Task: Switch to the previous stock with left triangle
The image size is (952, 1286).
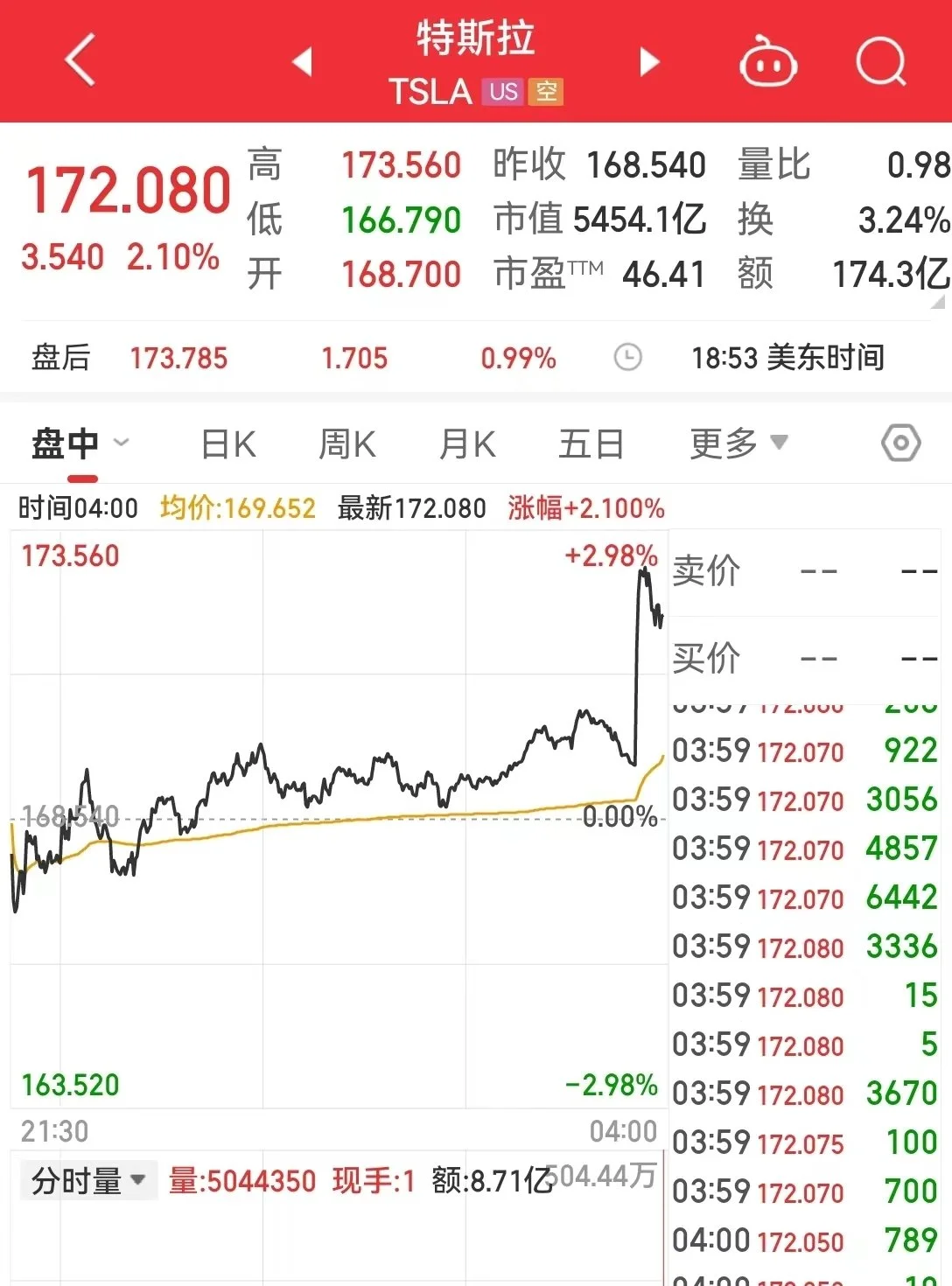Action: coord(302,62)
